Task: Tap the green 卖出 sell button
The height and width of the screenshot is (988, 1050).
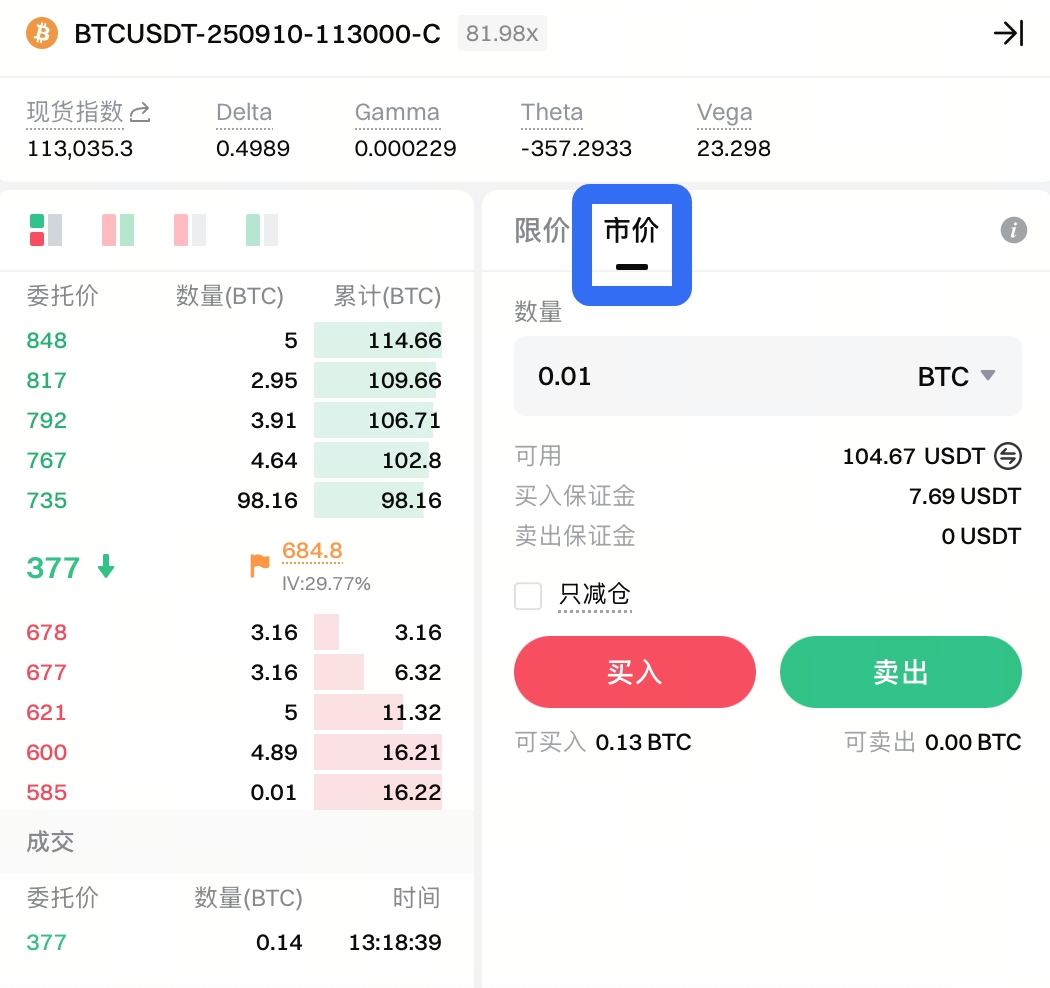Action: pos(900,673)
